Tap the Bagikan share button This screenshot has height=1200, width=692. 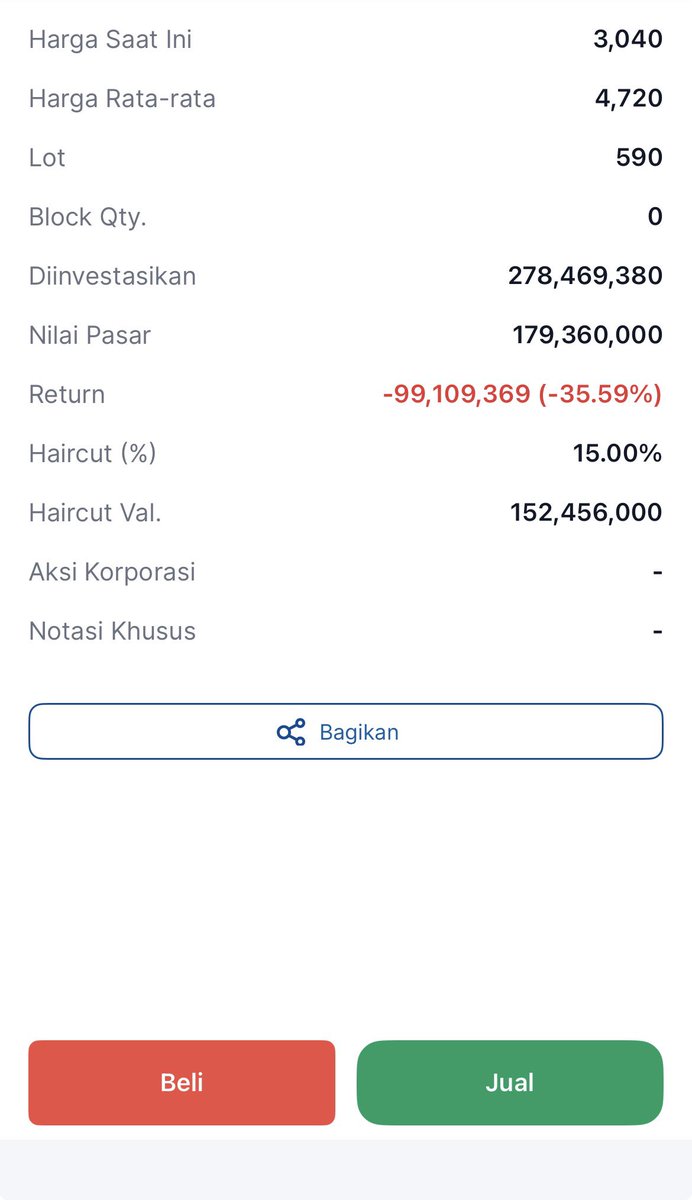345,732
